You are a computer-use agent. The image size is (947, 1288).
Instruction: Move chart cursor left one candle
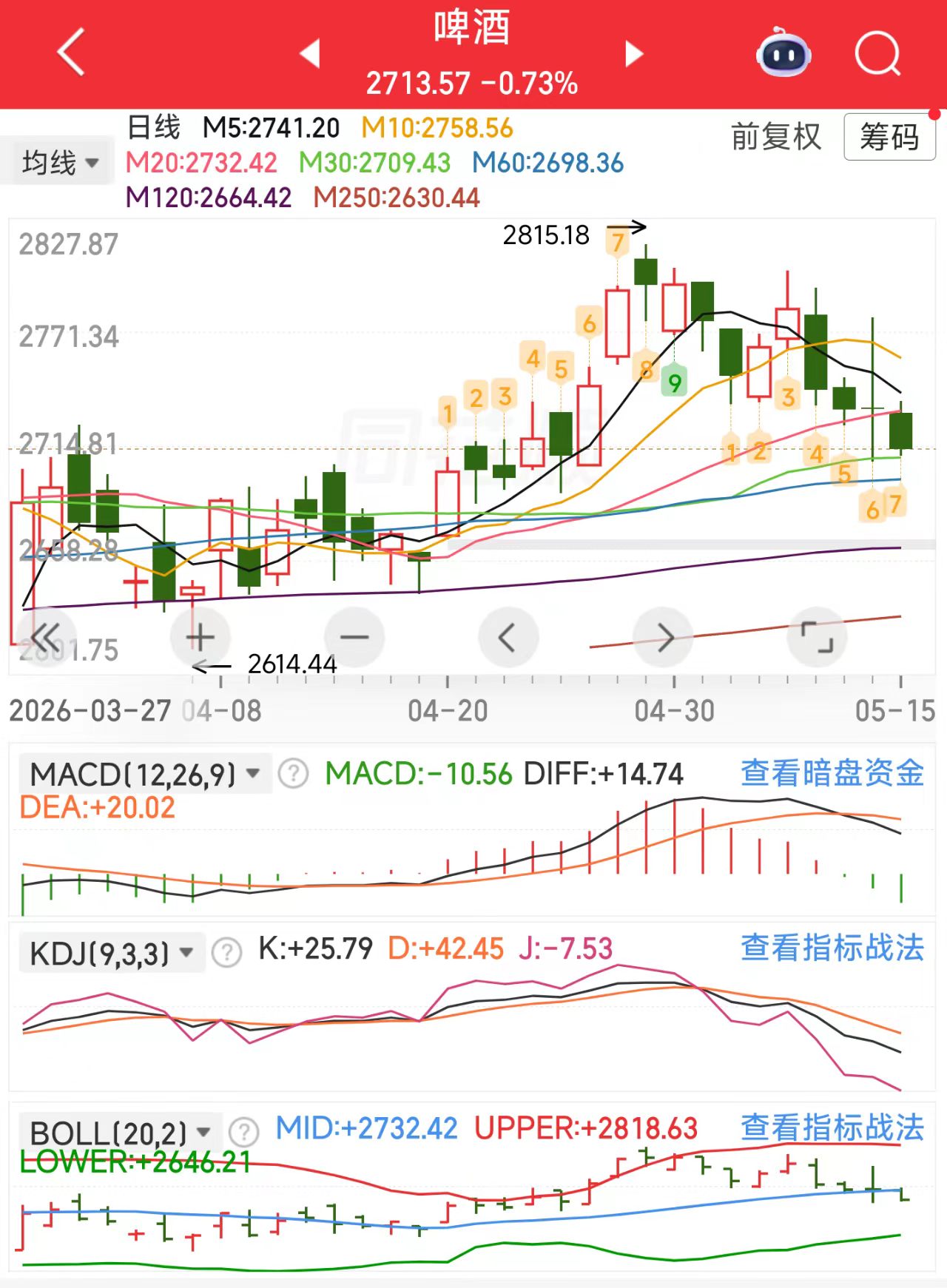pyautogui.click(x=508, y=637)
